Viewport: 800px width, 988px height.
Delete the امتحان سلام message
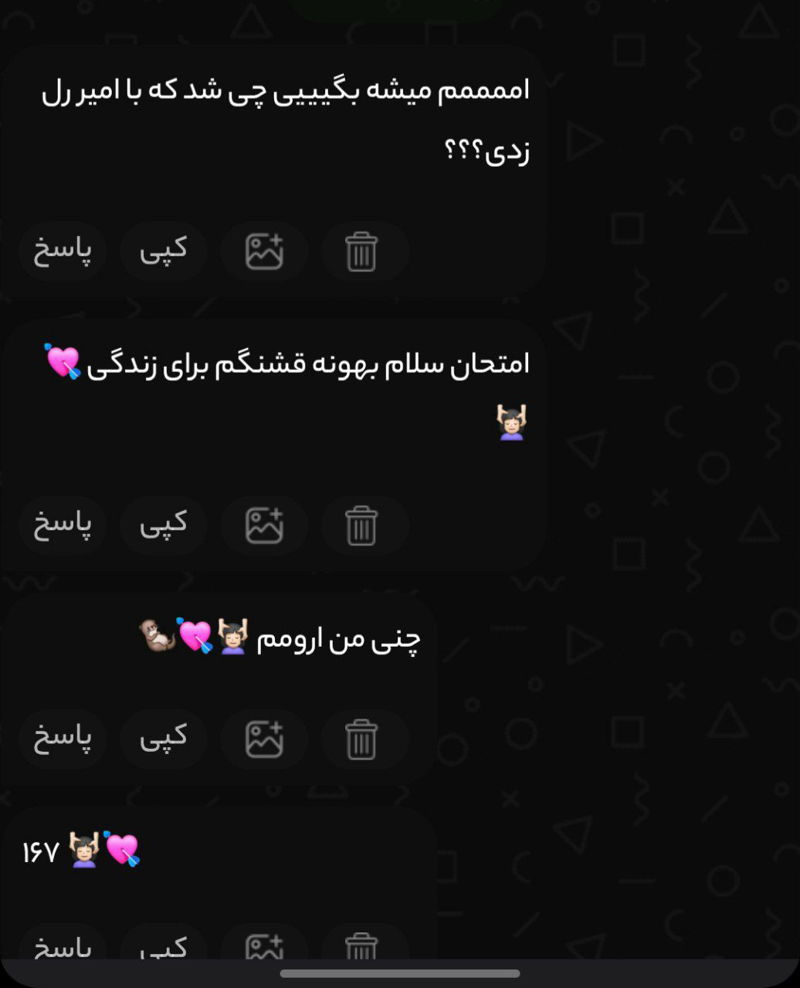pyautogui.click(x=362, y=524)
